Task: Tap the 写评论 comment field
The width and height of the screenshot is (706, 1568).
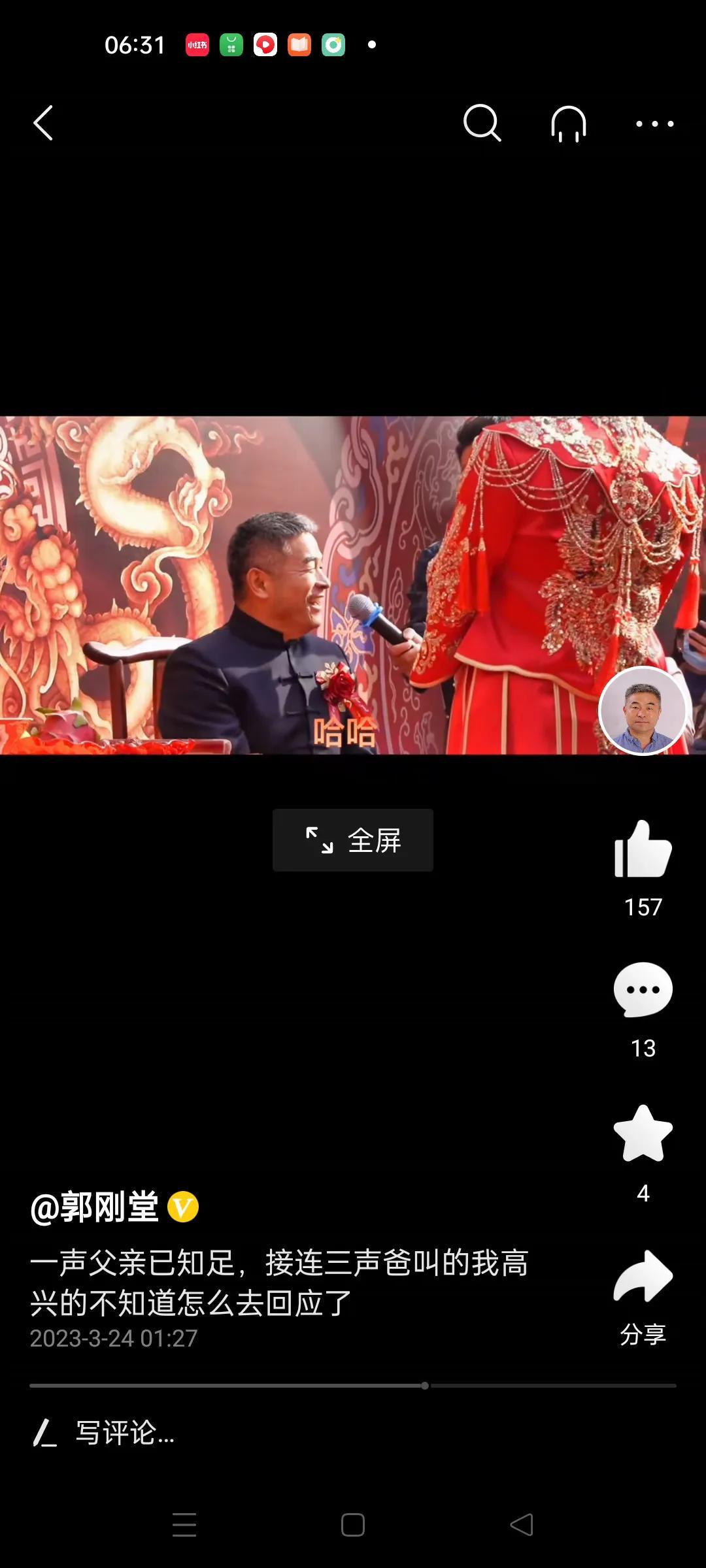Action: click(x=353, y=1433)
